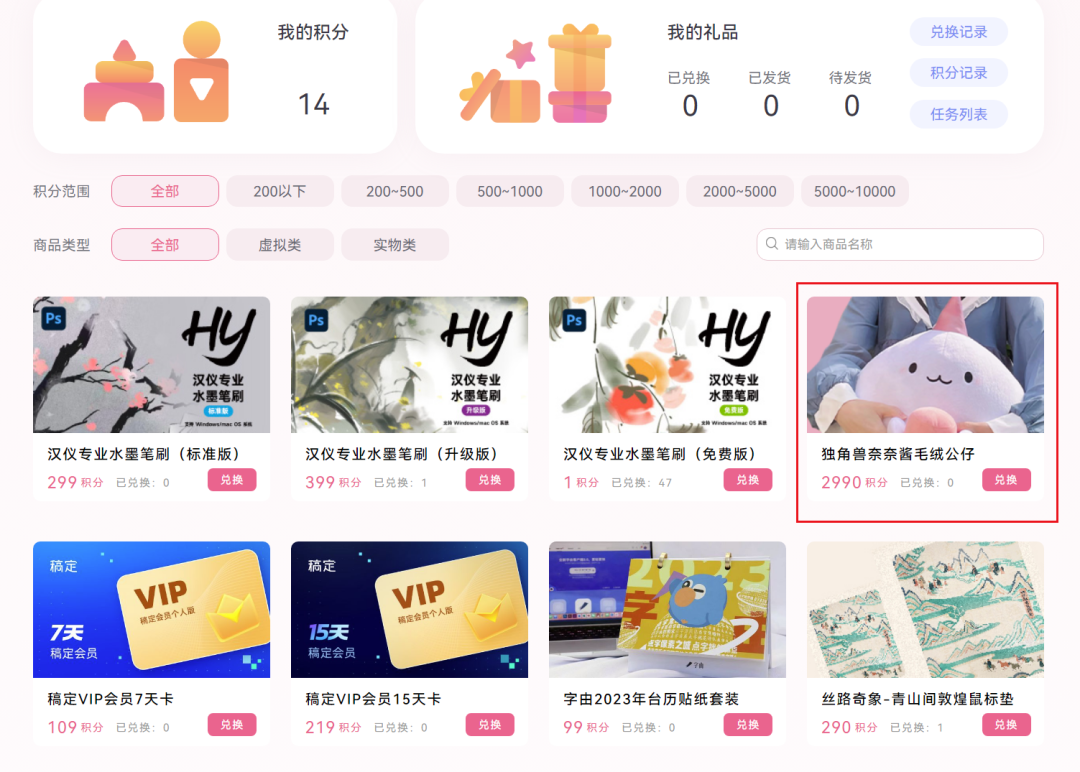
Task: Redeem 独角兽奈奈酱毛绒公仔
Action: coord(1006,480)
